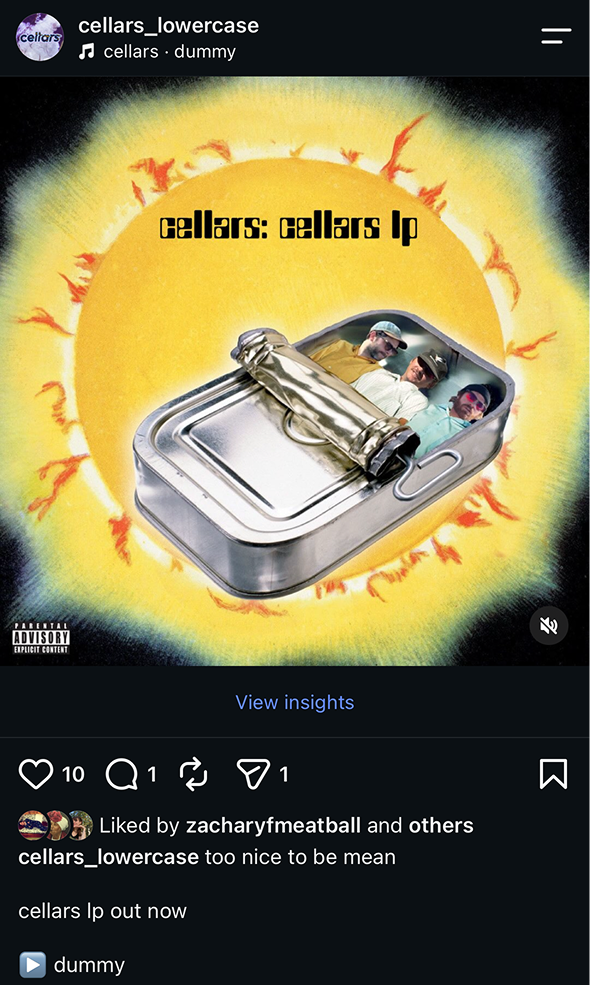
Task: Like this post with the heart
Action: [36, 774]
